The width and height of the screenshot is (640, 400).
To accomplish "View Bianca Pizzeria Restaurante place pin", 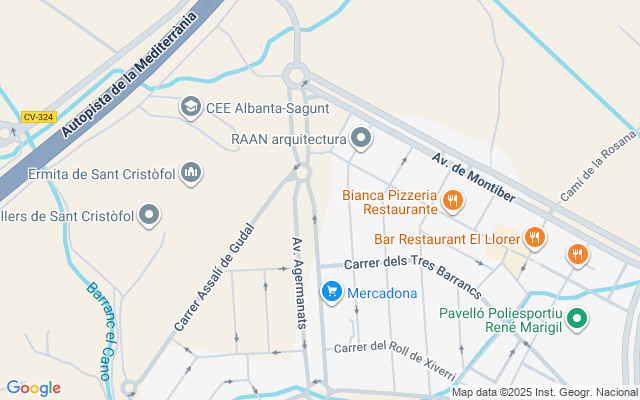I will pyautogui.click(x=453, y=201).
